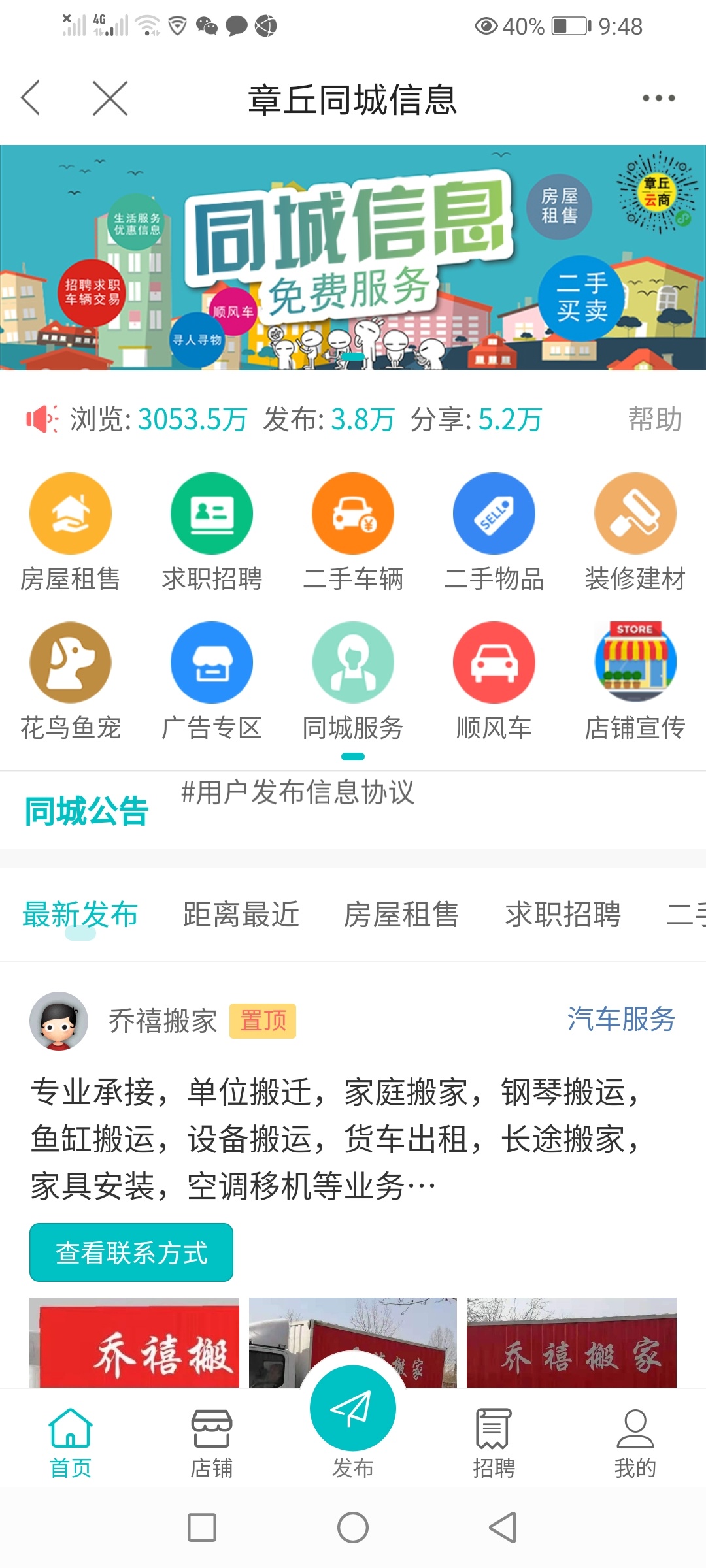The height and width of the screenshot is (1568, 706).
Task: Open the 汽车服务 tag on the post
Action: pos(620,1019)
